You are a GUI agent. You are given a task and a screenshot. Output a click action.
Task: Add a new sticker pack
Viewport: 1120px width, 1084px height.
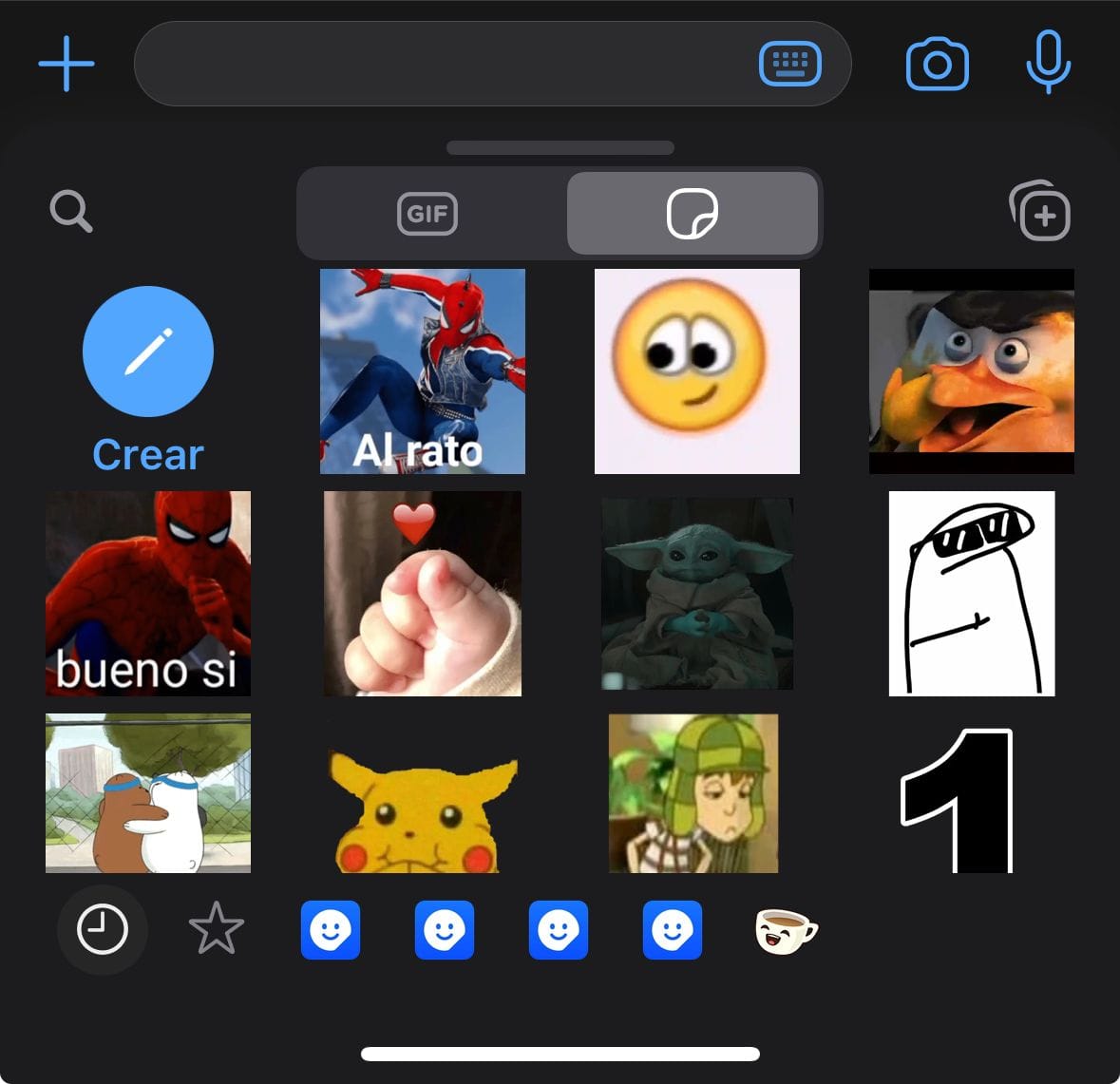[x=1040, y=211]
